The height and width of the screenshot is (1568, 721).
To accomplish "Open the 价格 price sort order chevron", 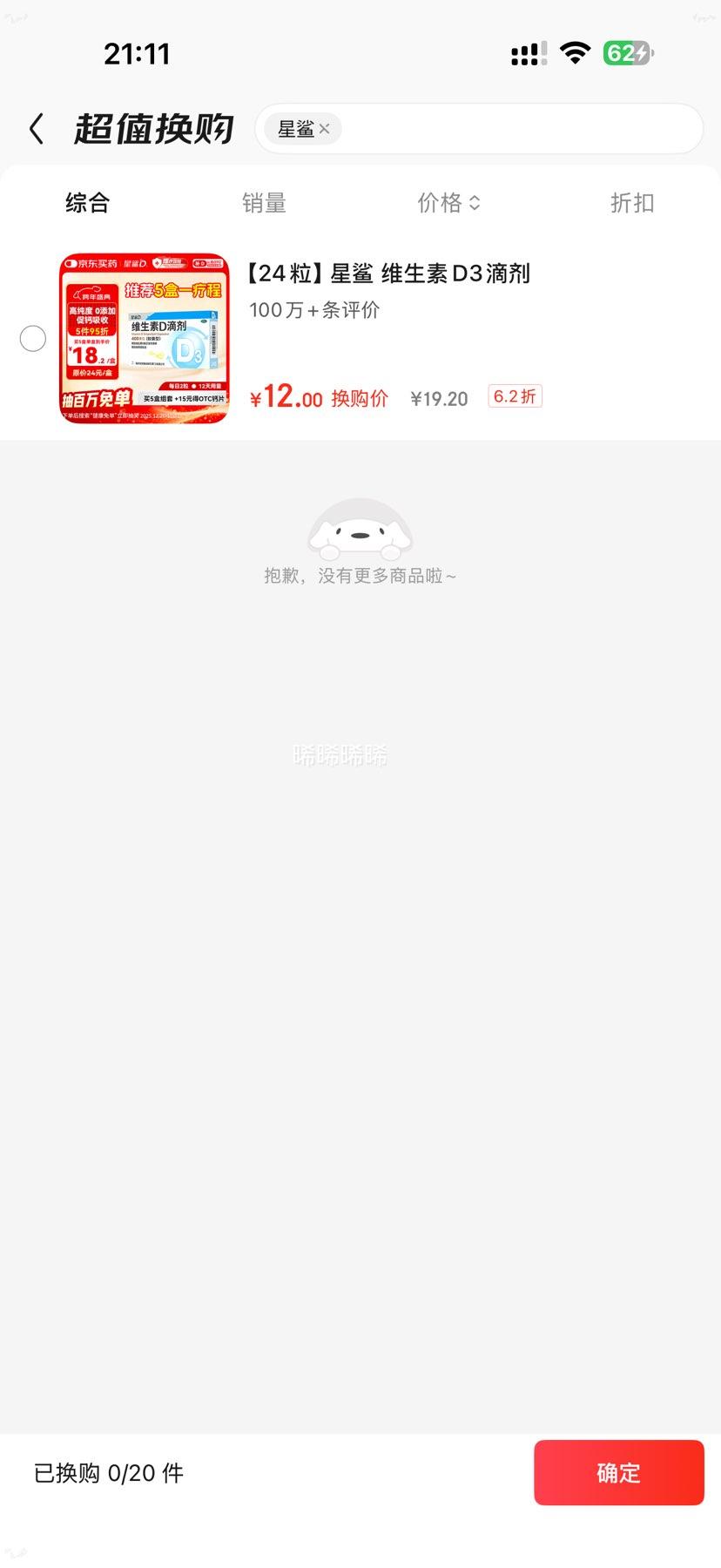I will [475, 204].
